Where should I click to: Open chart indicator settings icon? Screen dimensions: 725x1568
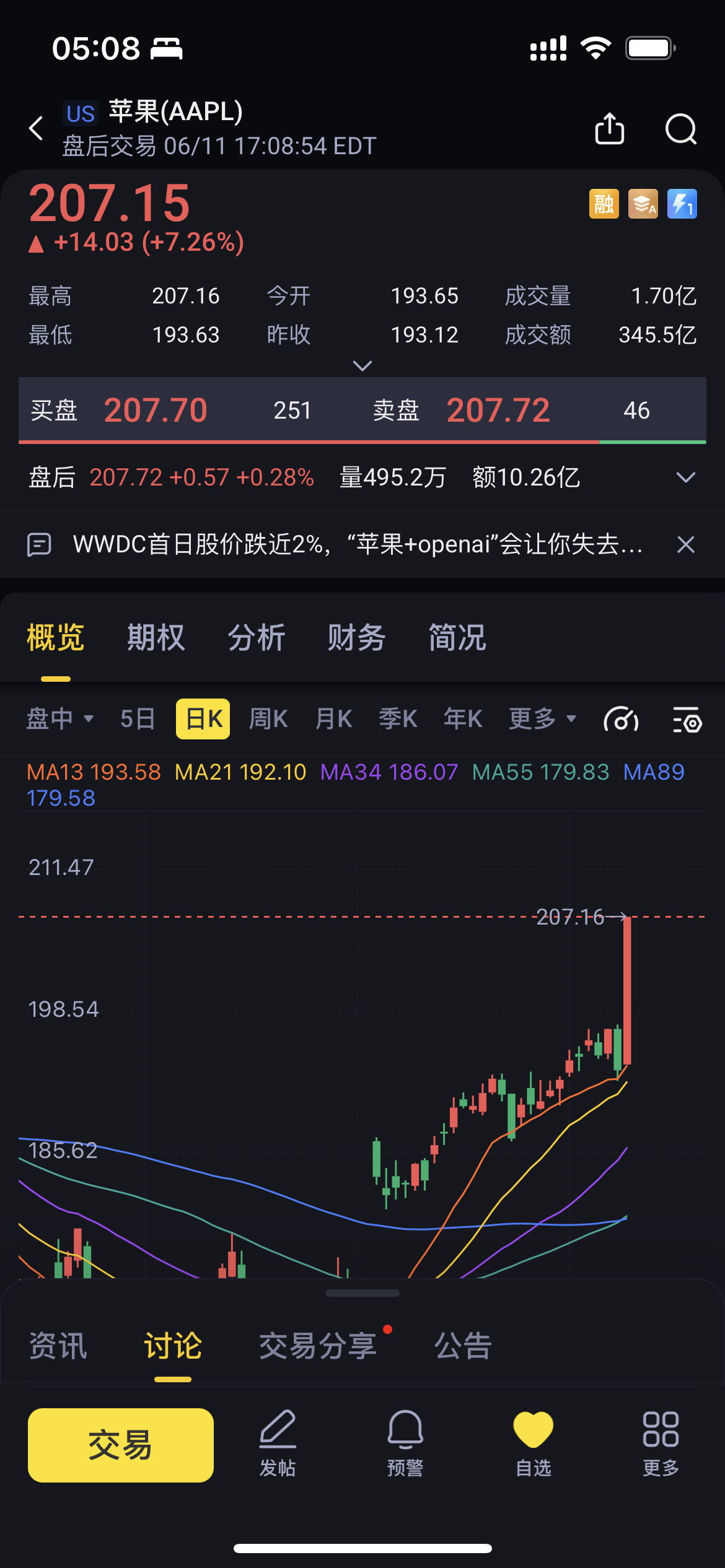tap(687, 720)
